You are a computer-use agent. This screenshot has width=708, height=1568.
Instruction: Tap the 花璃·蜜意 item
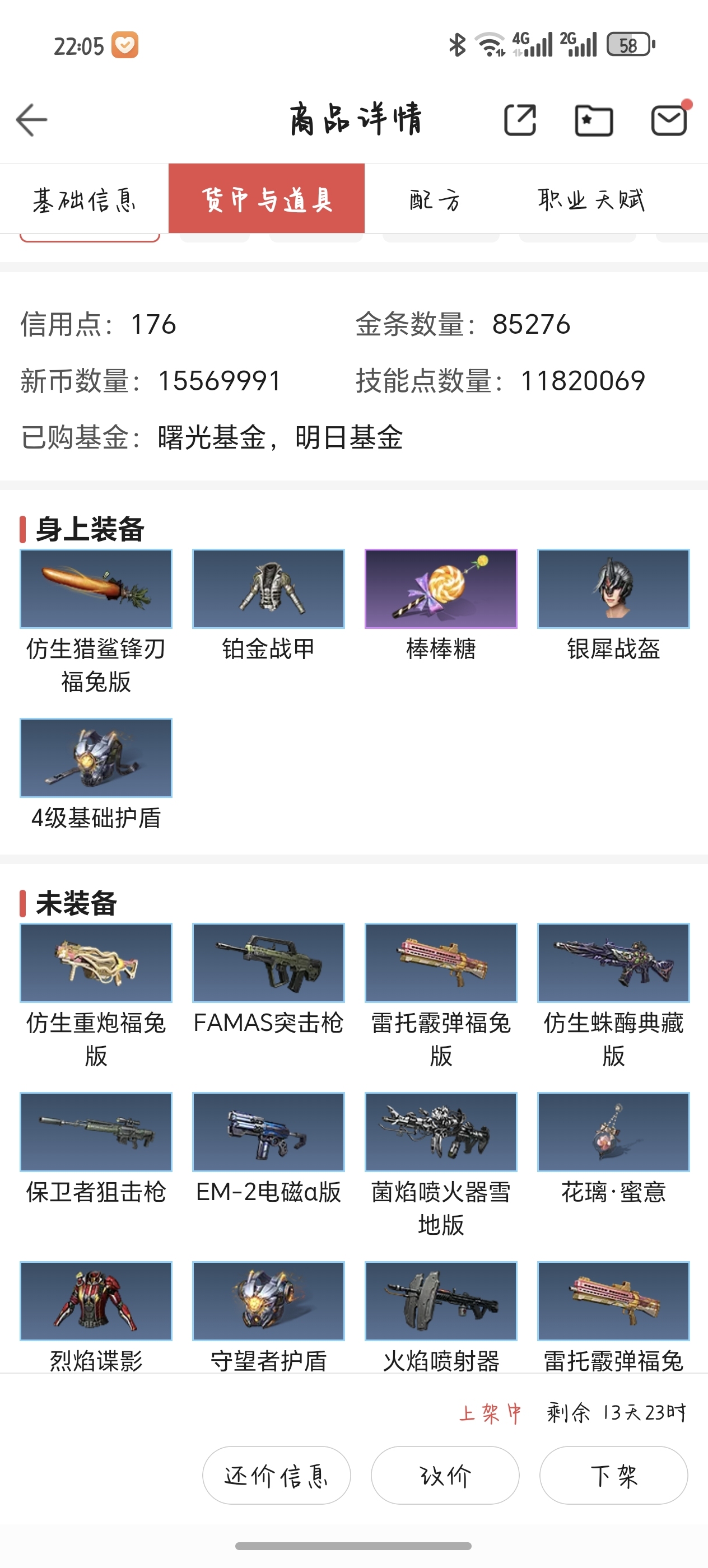point(614,1149)
